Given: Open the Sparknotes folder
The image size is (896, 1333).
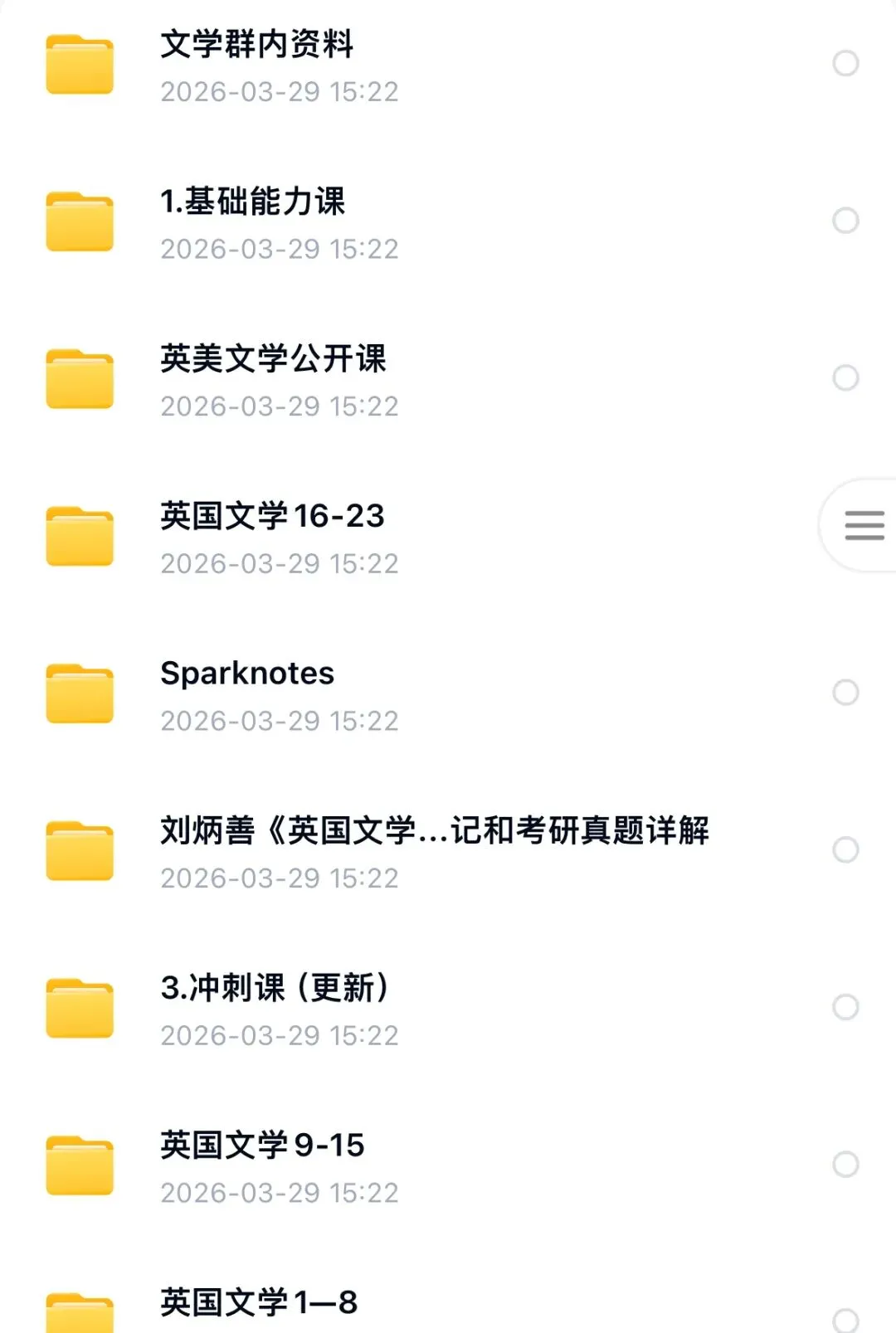Looking at the screenshot, I should click(247, 674).
